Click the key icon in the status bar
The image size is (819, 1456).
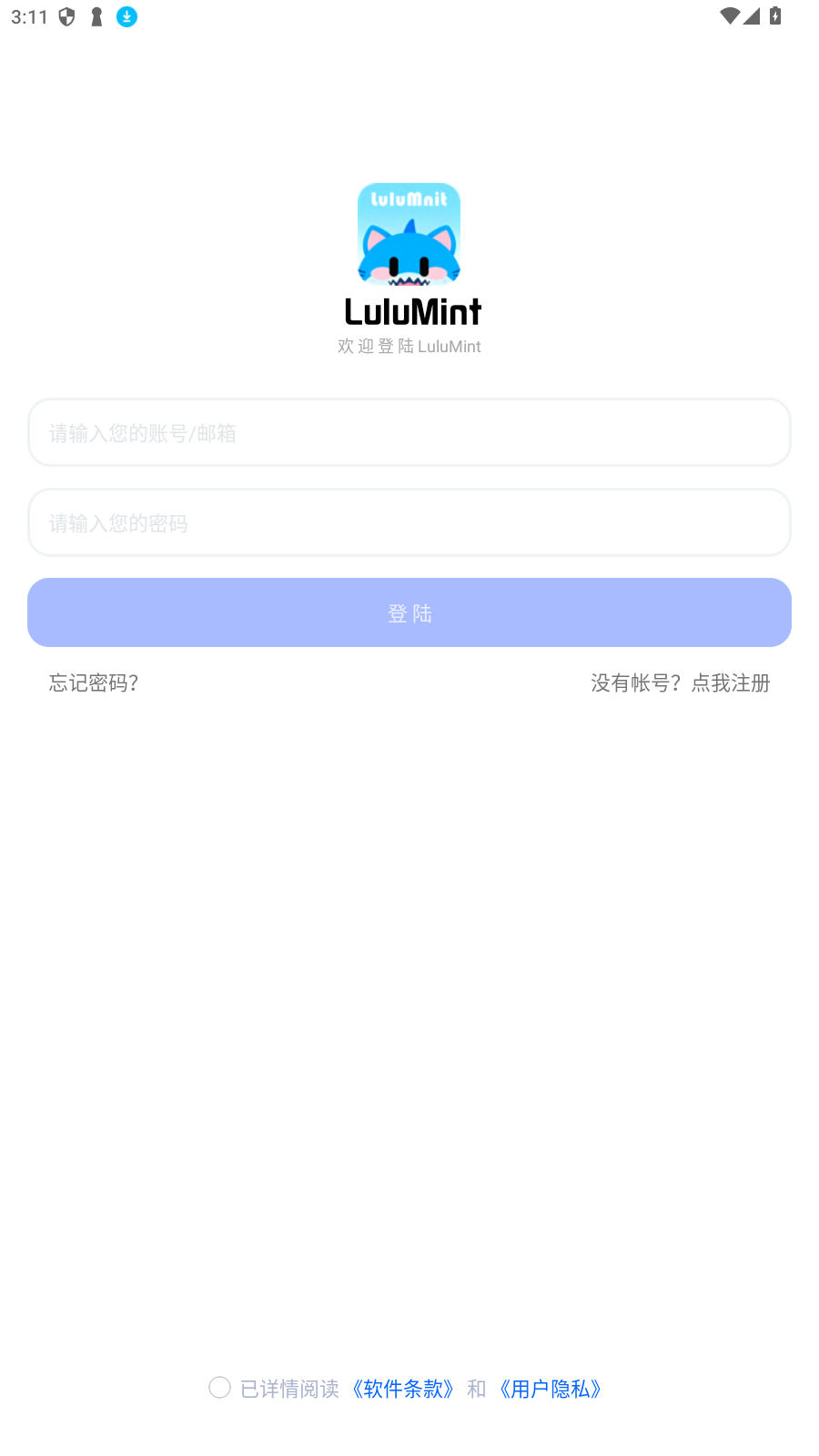tap(96, 15)
